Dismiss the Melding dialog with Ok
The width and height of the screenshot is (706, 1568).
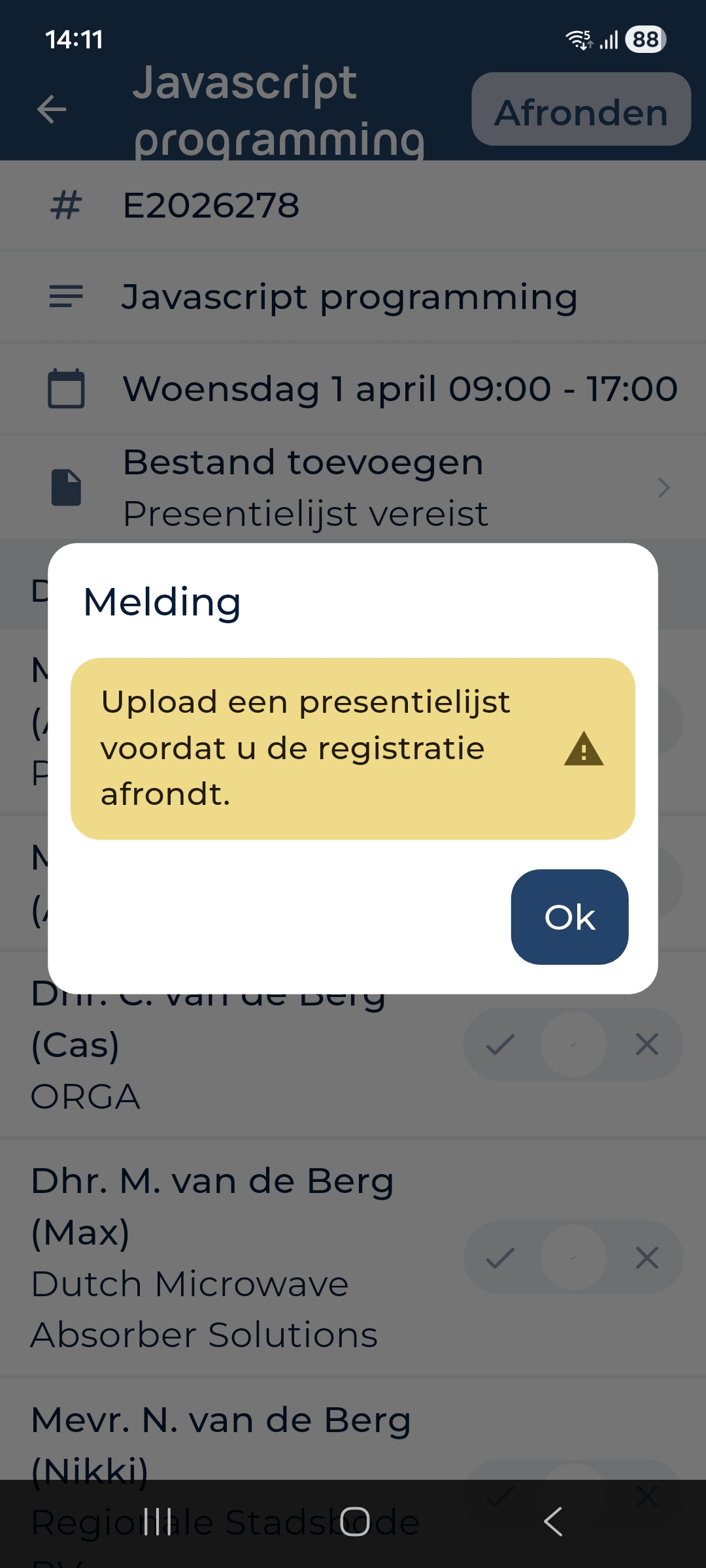(x=569, y=917)
